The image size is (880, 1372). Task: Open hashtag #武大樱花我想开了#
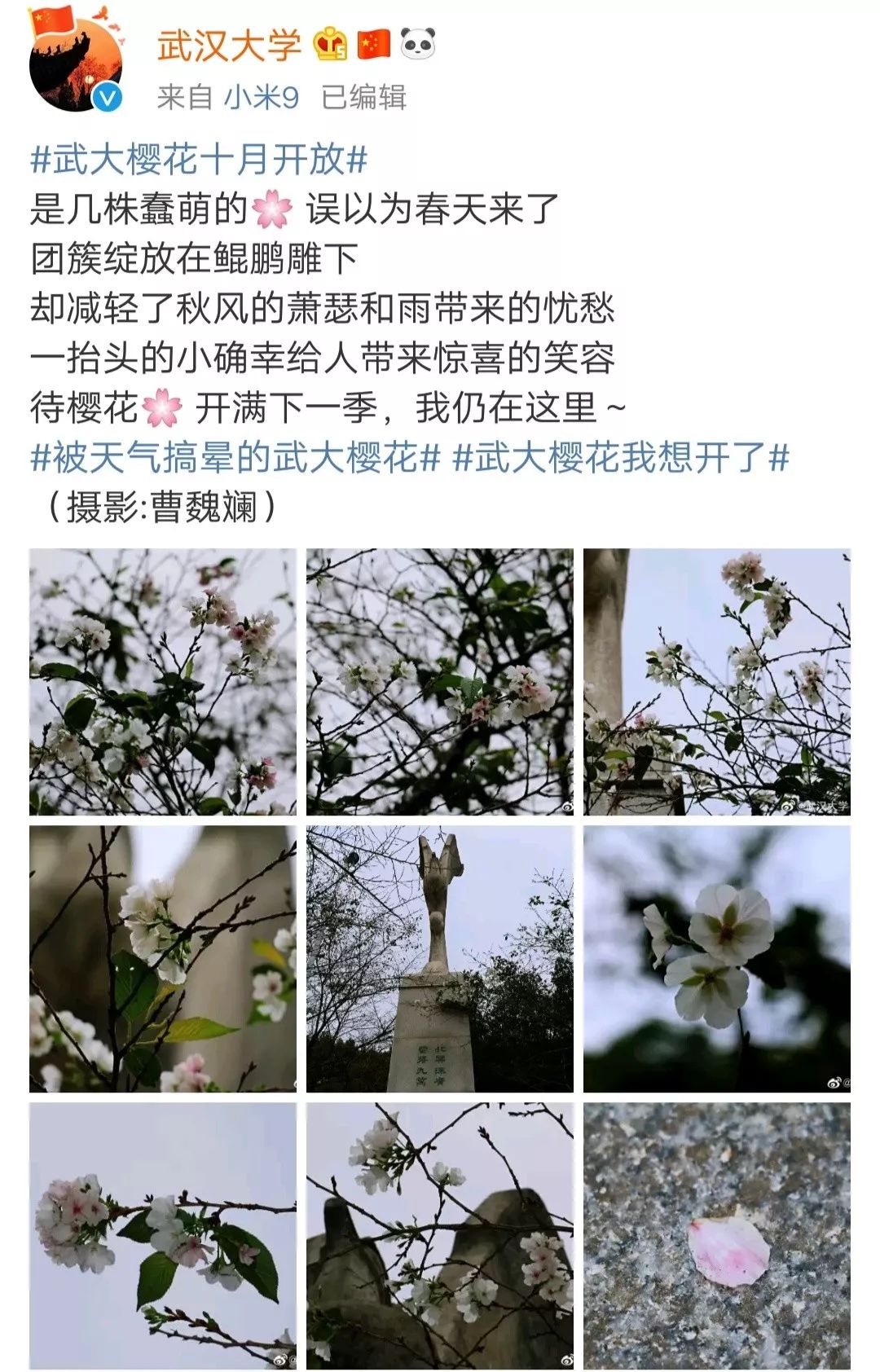(620, 457)
